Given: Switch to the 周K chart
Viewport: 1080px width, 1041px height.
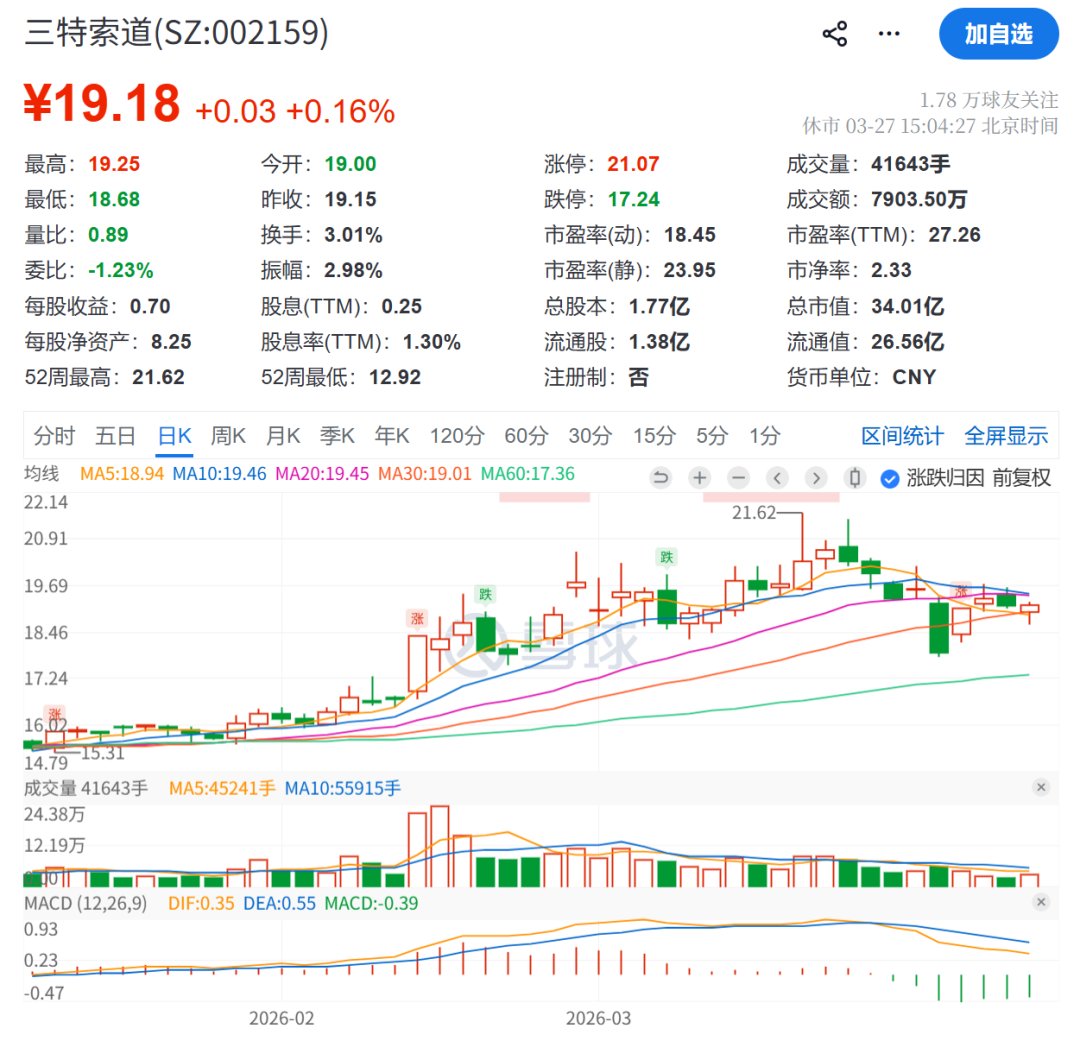Looking at the screenshot, I should pos(228,436).
